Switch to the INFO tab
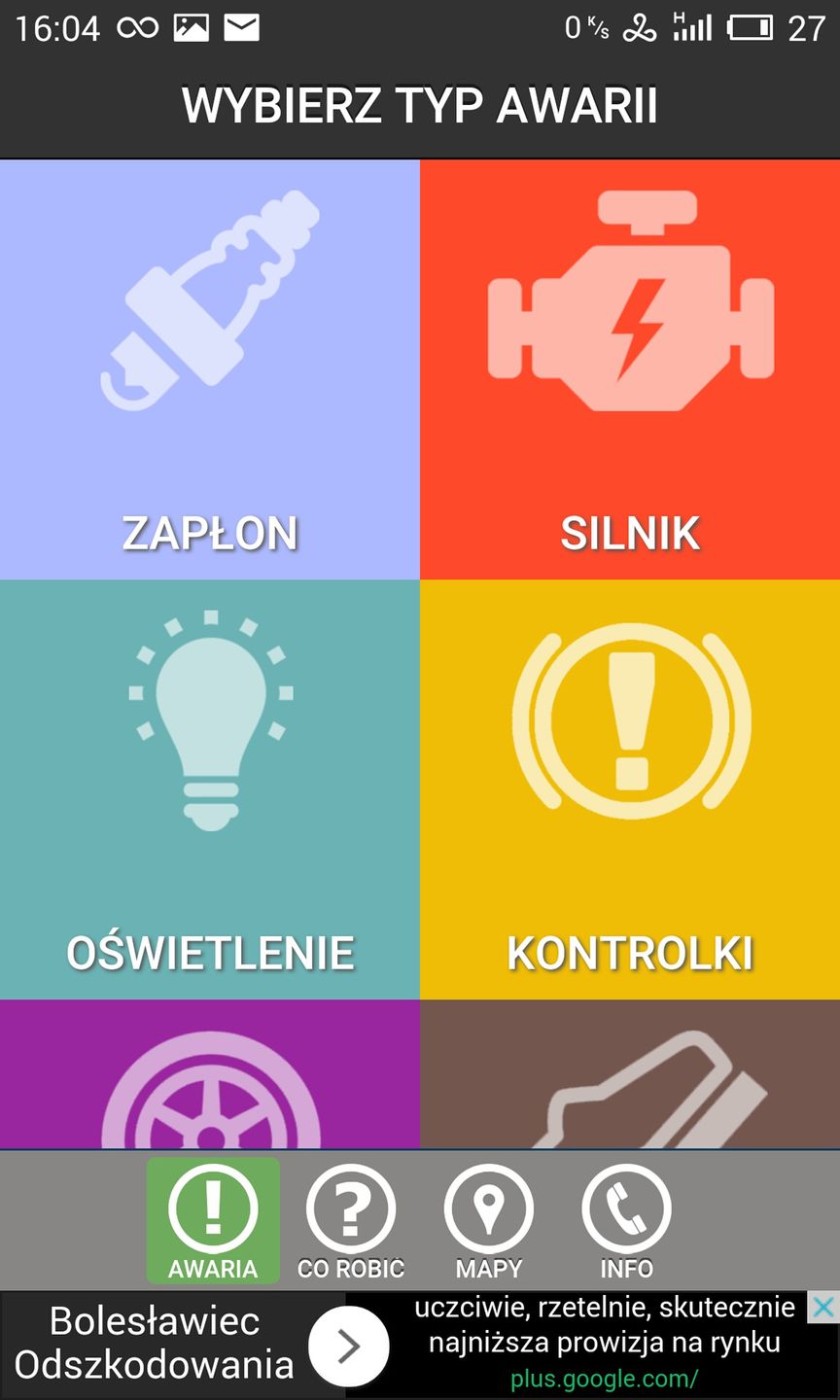Screen dimensions: 840x1400 tap(626, 1222)
